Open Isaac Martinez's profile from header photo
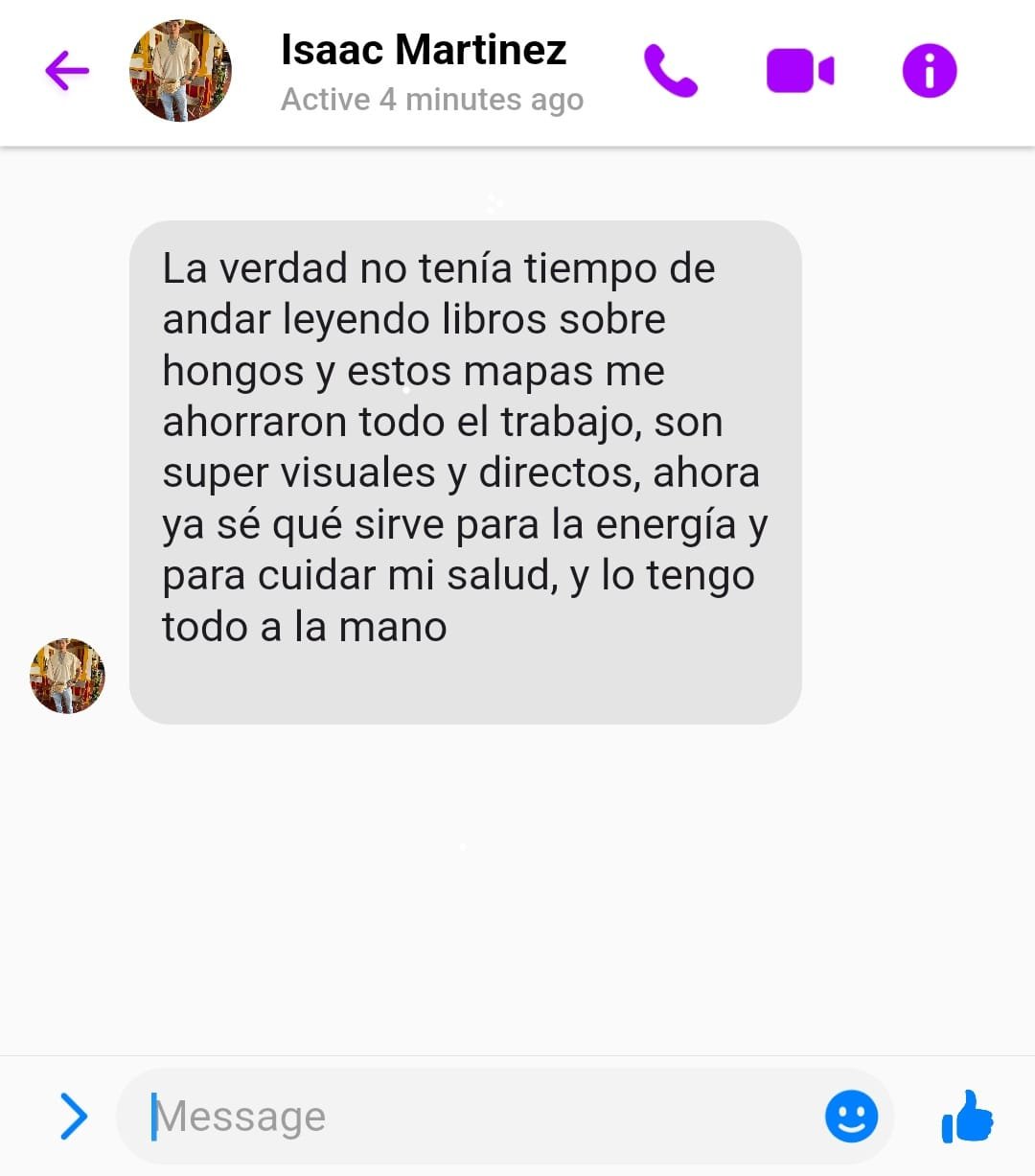The image size is (1035, 1176). (180, 71)
